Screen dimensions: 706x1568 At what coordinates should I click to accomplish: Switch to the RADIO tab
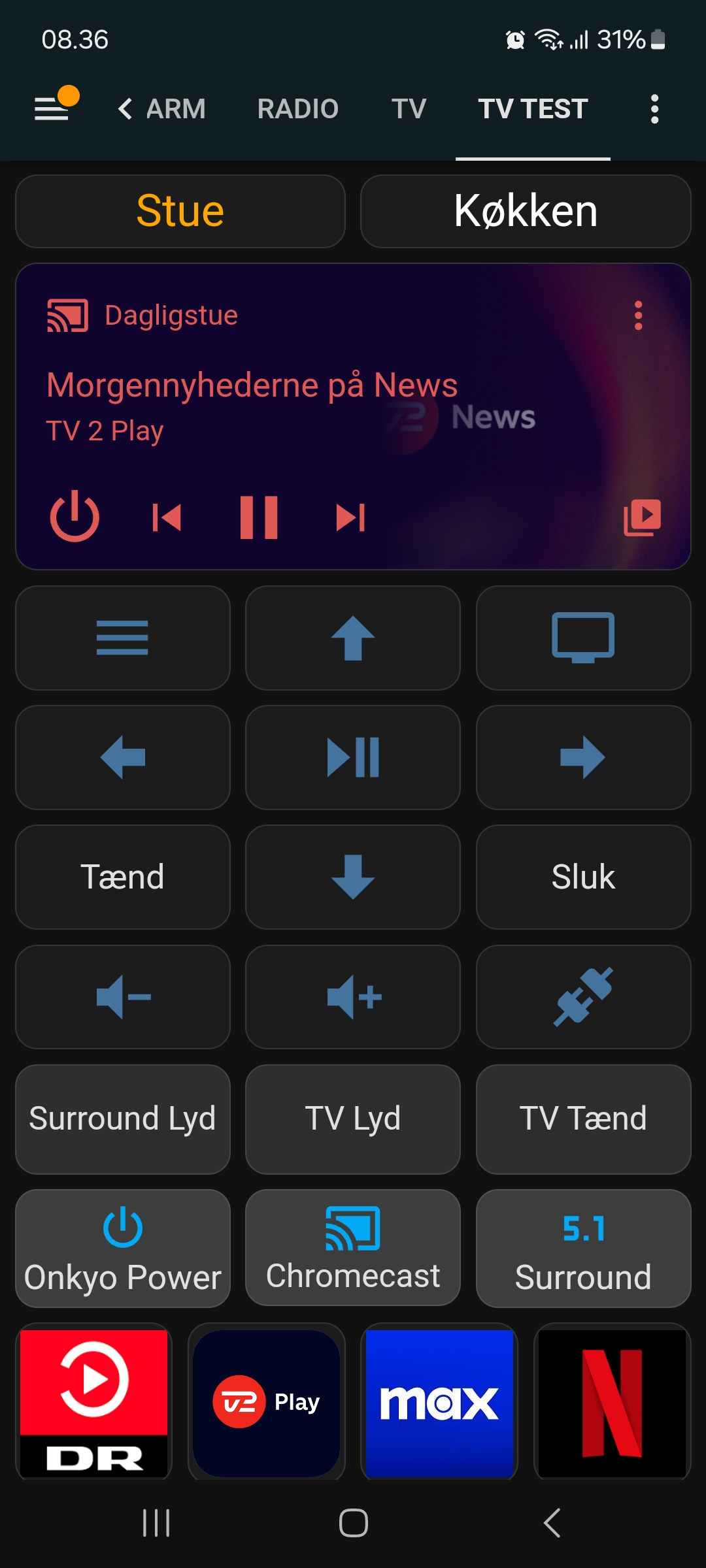(x=297, y=108)
